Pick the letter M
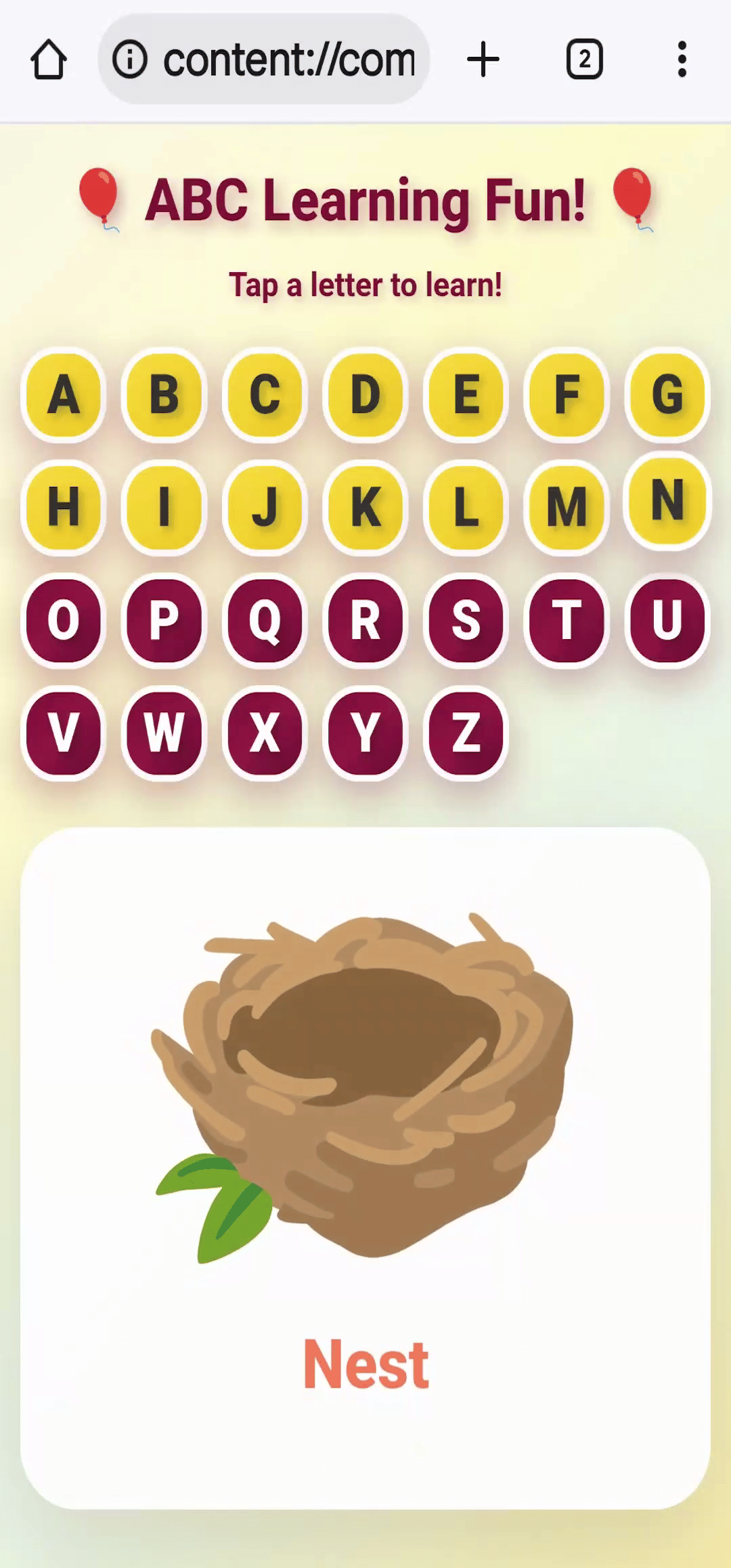Viewport: 731px width, 1568px height. pos(567,507)
